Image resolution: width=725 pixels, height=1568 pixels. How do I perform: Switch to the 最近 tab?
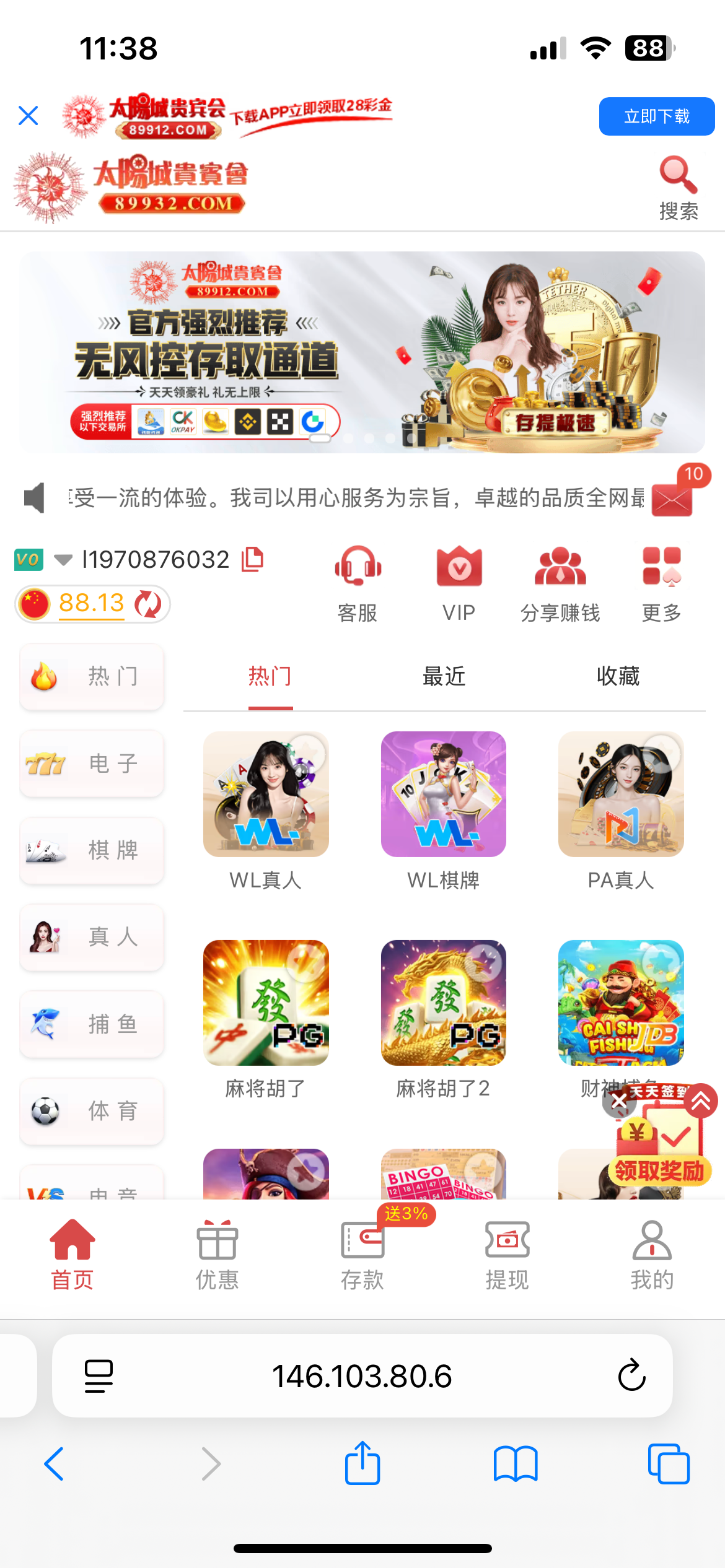click(x=444, y=676)
